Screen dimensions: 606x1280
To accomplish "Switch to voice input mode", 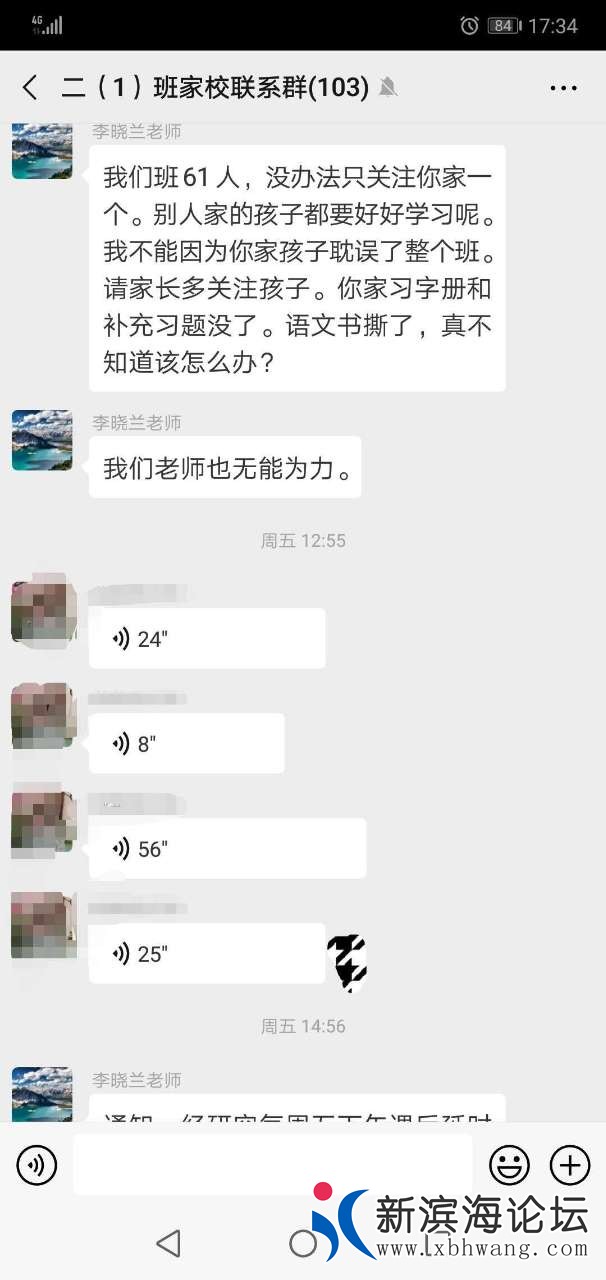I will coord(37,1165).
